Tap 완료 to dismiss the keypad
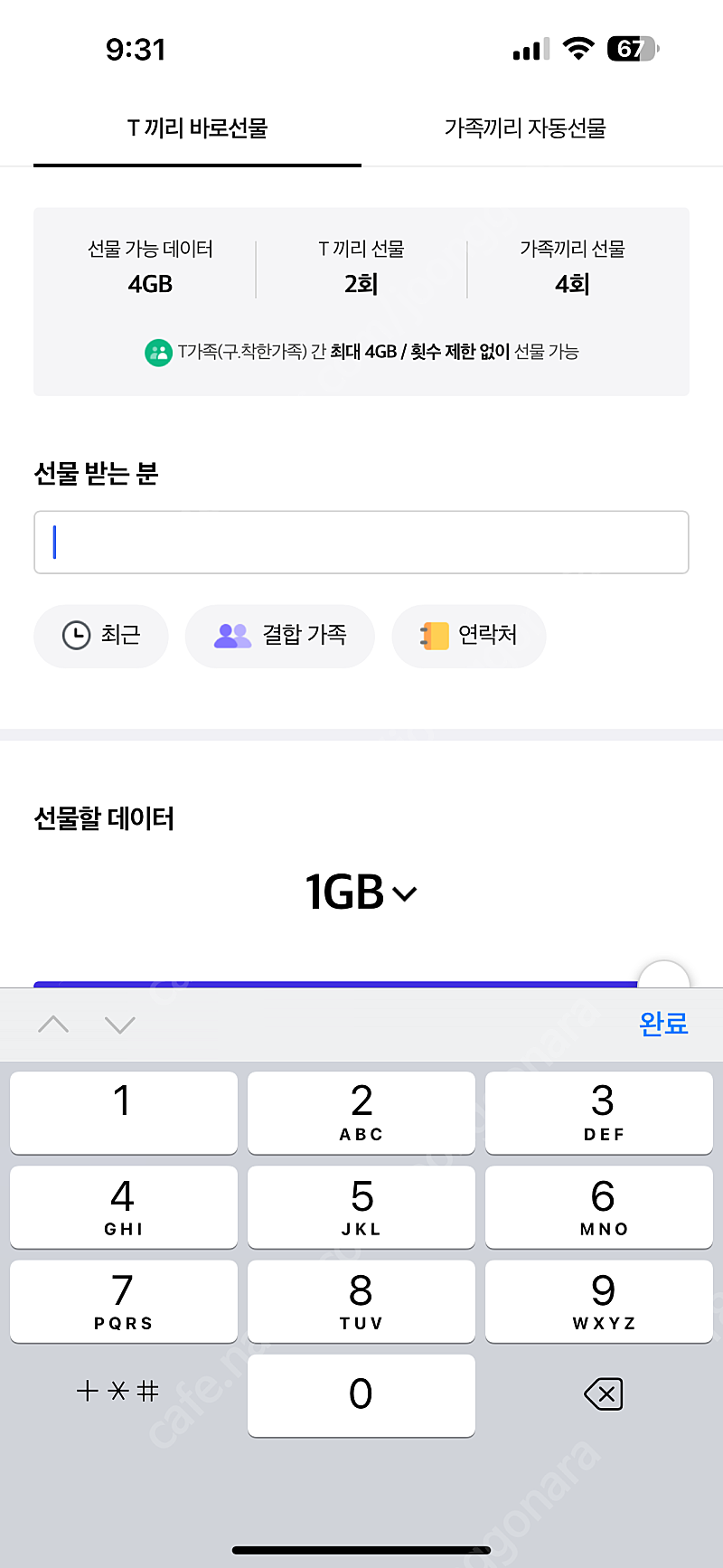Image resolution: width=723 pixels, height=1568 pixels. click(663, 1024)
